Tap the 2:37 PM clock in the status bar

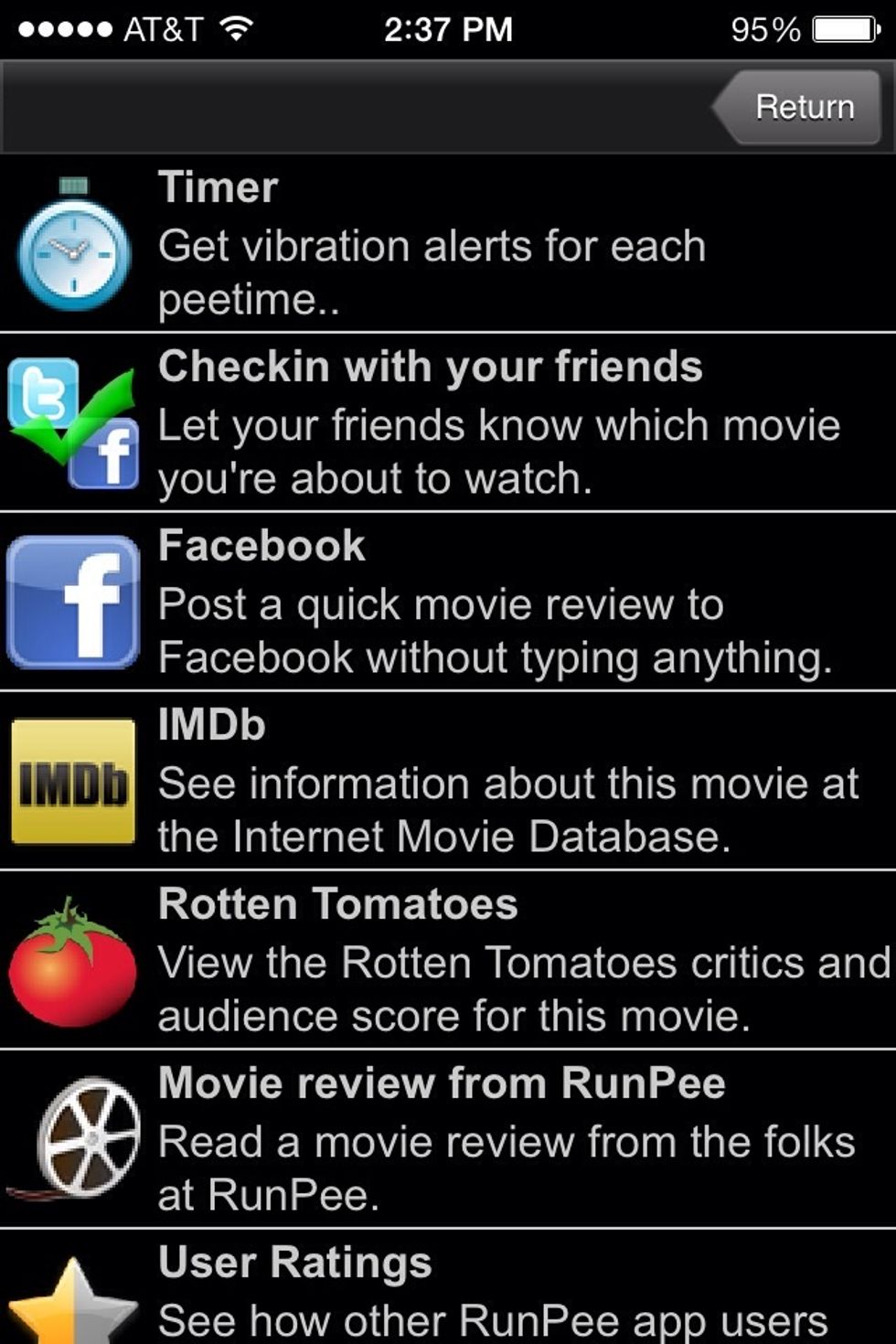tap(445, 27)
